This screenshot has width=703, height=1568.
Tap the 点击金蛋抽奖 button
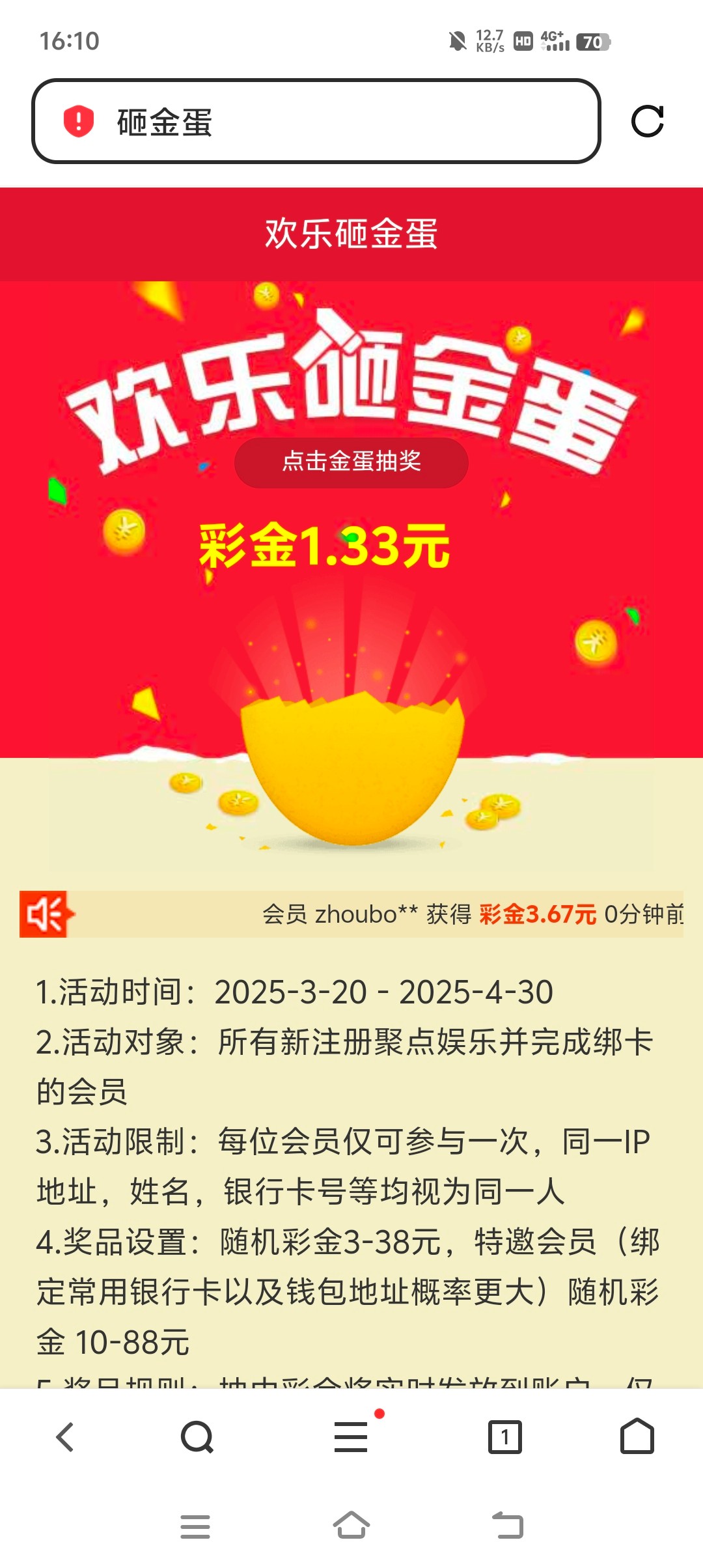click(351, 462)
